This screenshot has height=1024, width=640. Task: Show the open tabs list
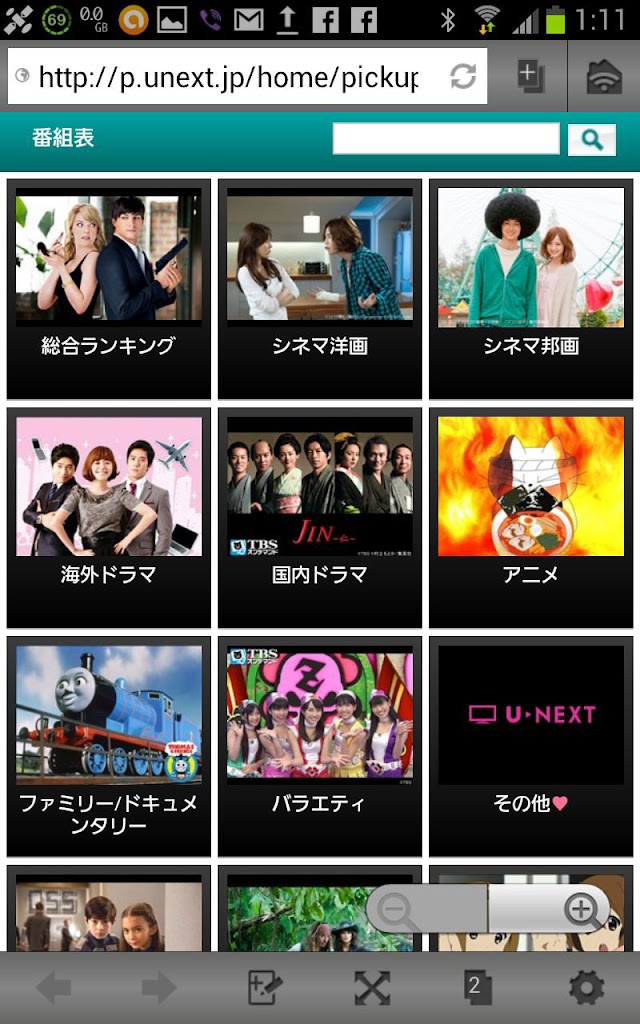coord(475,987)
